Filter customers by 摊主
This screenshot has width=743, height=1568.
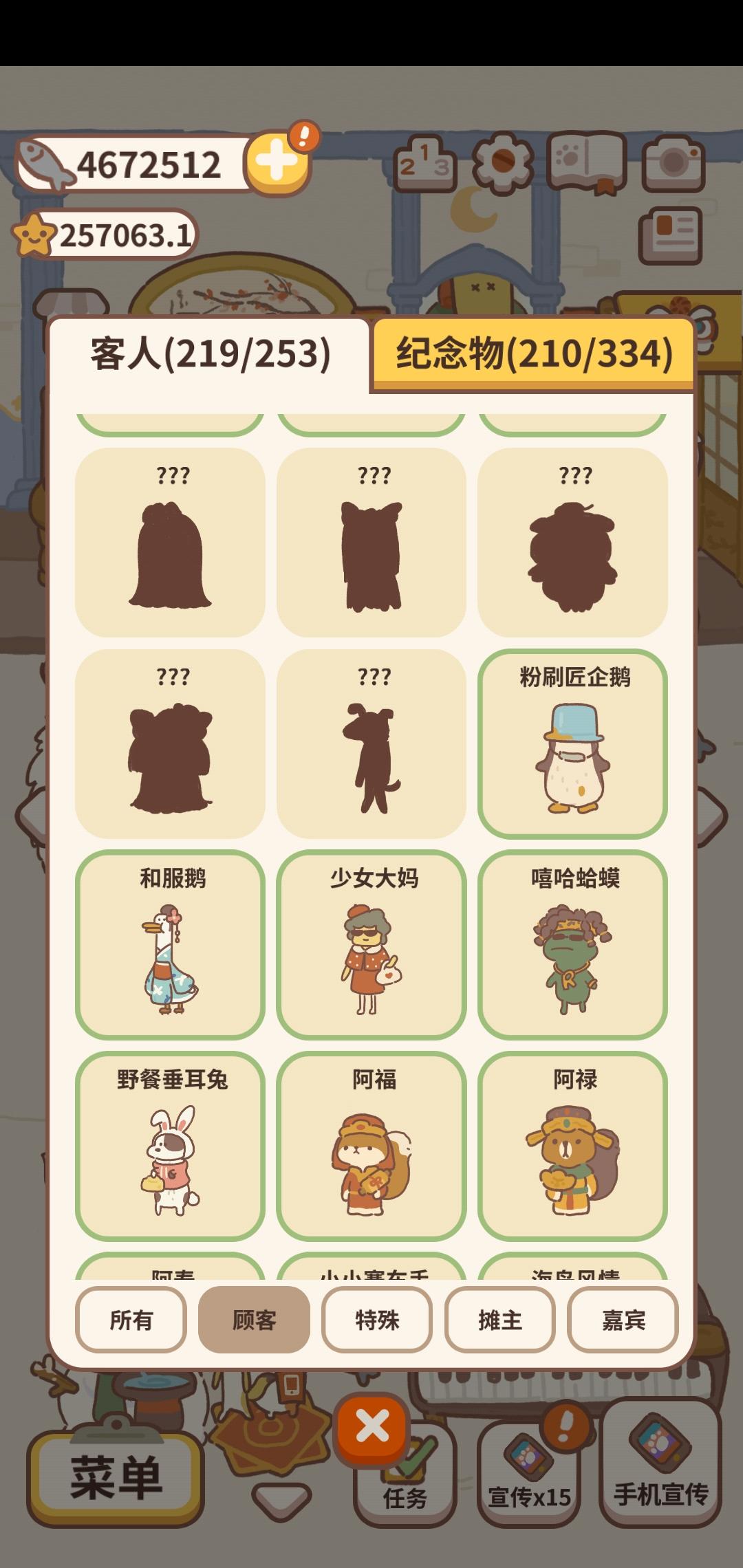(x=500, y=1320)
